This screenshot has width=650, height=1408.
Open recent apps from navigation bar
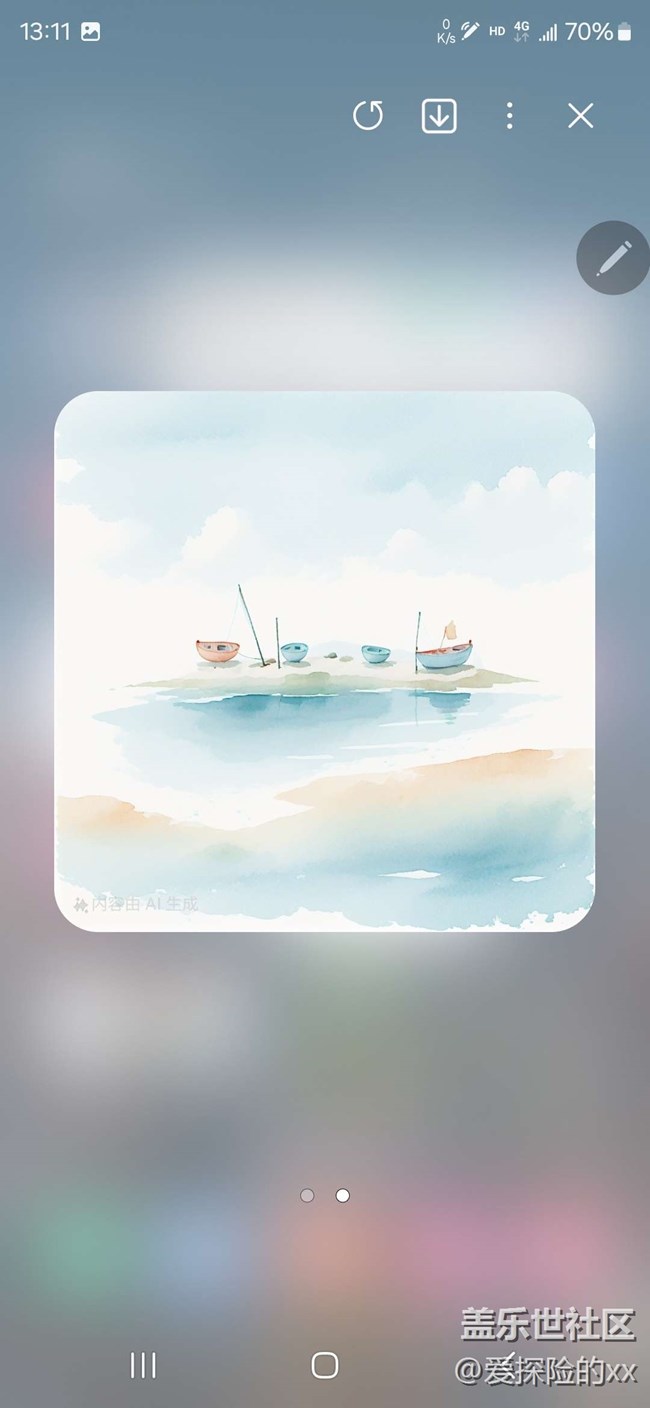point(144,1365)
